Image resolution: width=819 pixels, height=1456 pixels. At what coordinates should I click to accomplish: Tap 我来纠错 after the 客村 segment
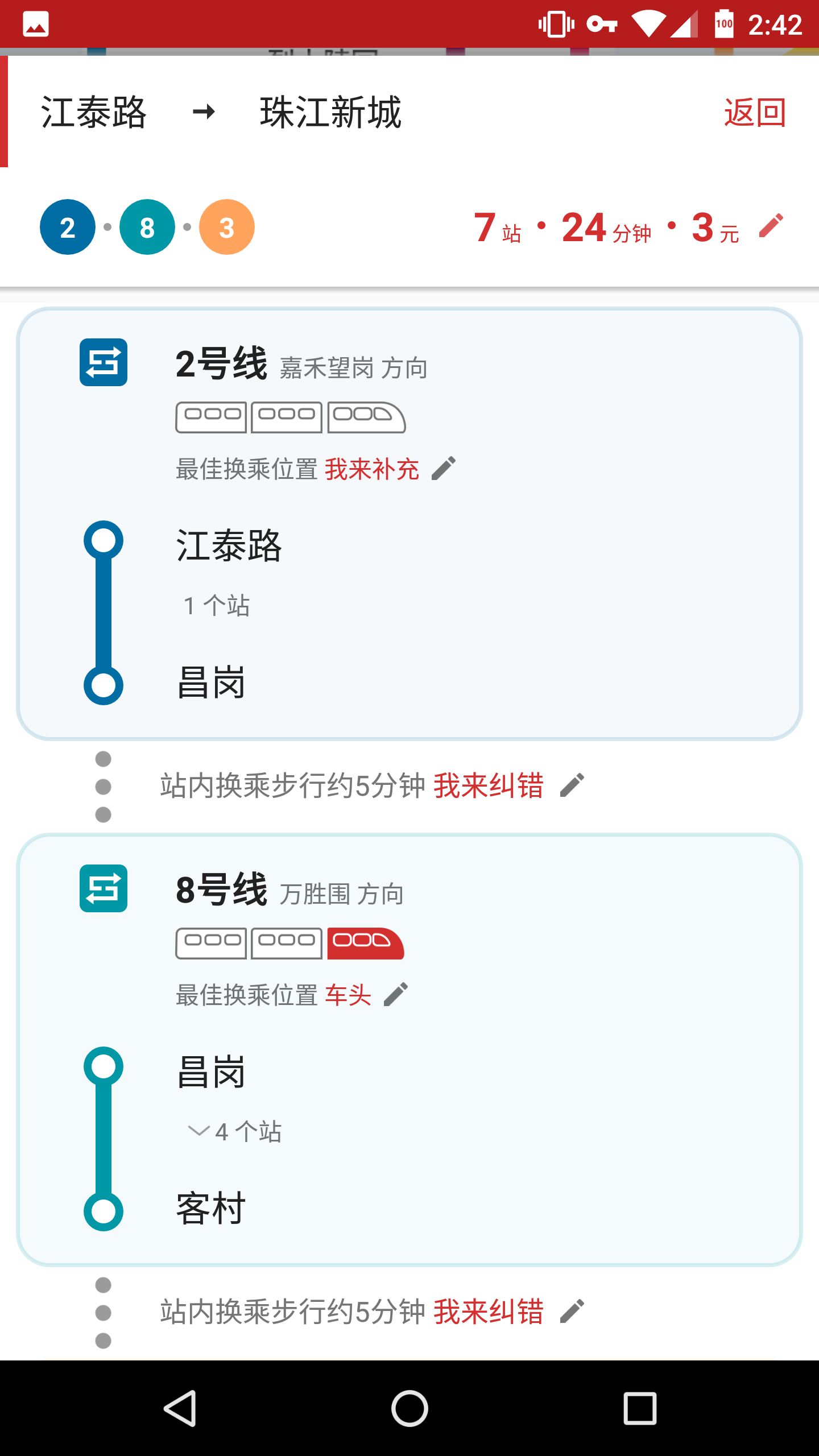(x=488, y=1312)
